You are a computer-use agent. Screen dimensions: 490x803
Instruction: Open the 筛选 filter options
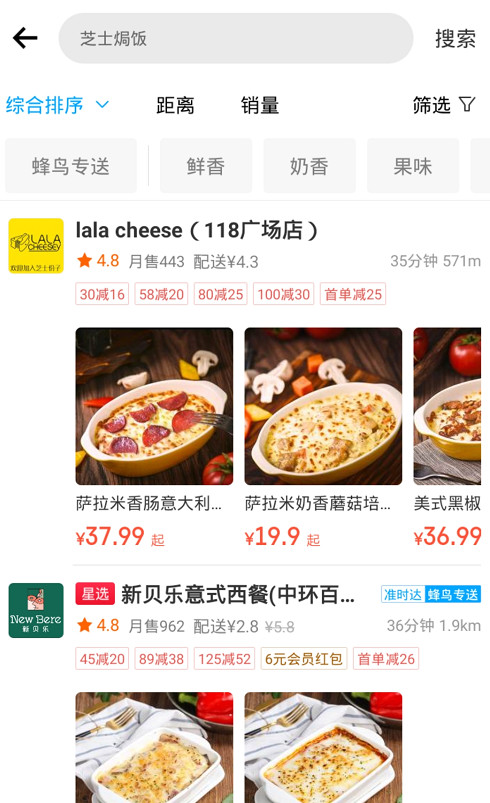coord(444,105)
